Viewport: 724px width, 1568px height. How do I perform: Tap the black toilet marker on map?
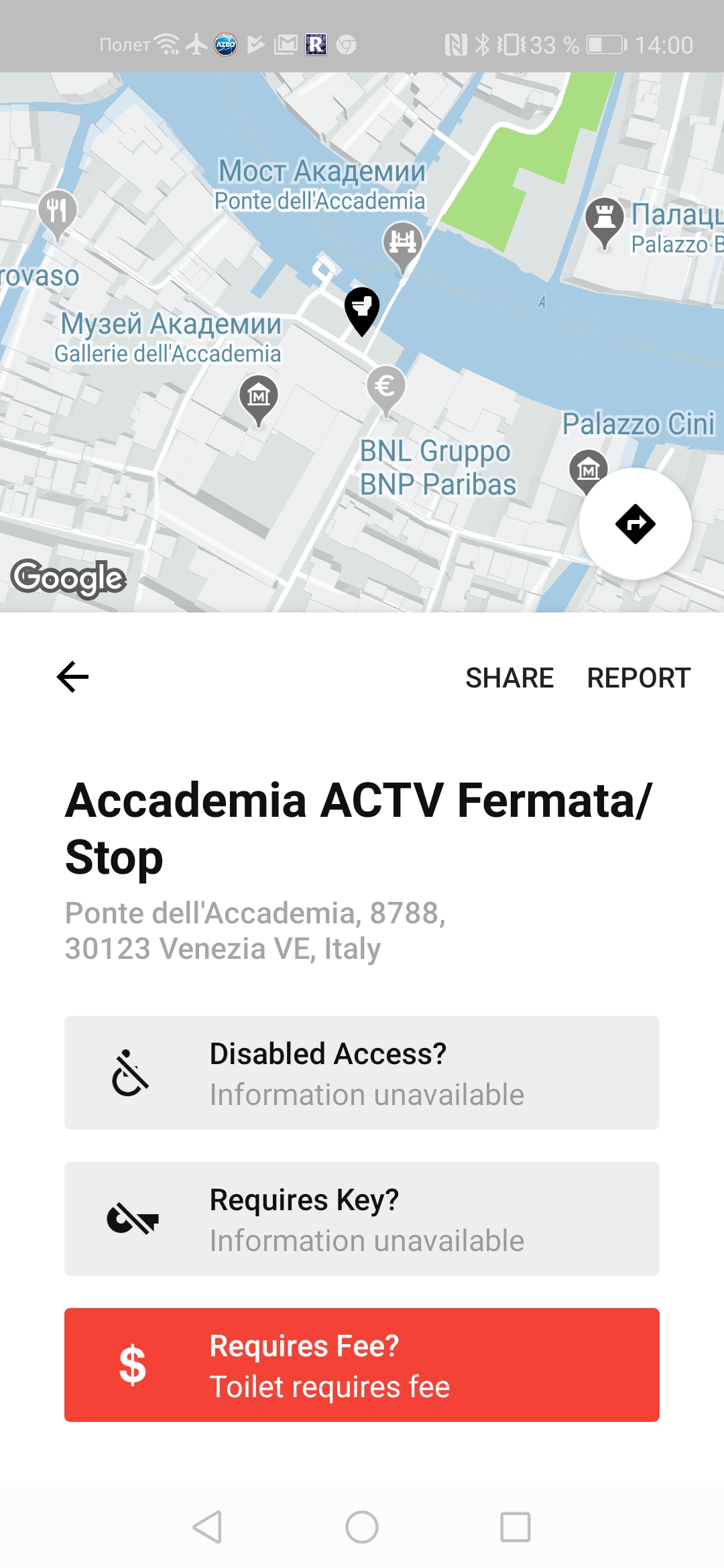point(362,309)
